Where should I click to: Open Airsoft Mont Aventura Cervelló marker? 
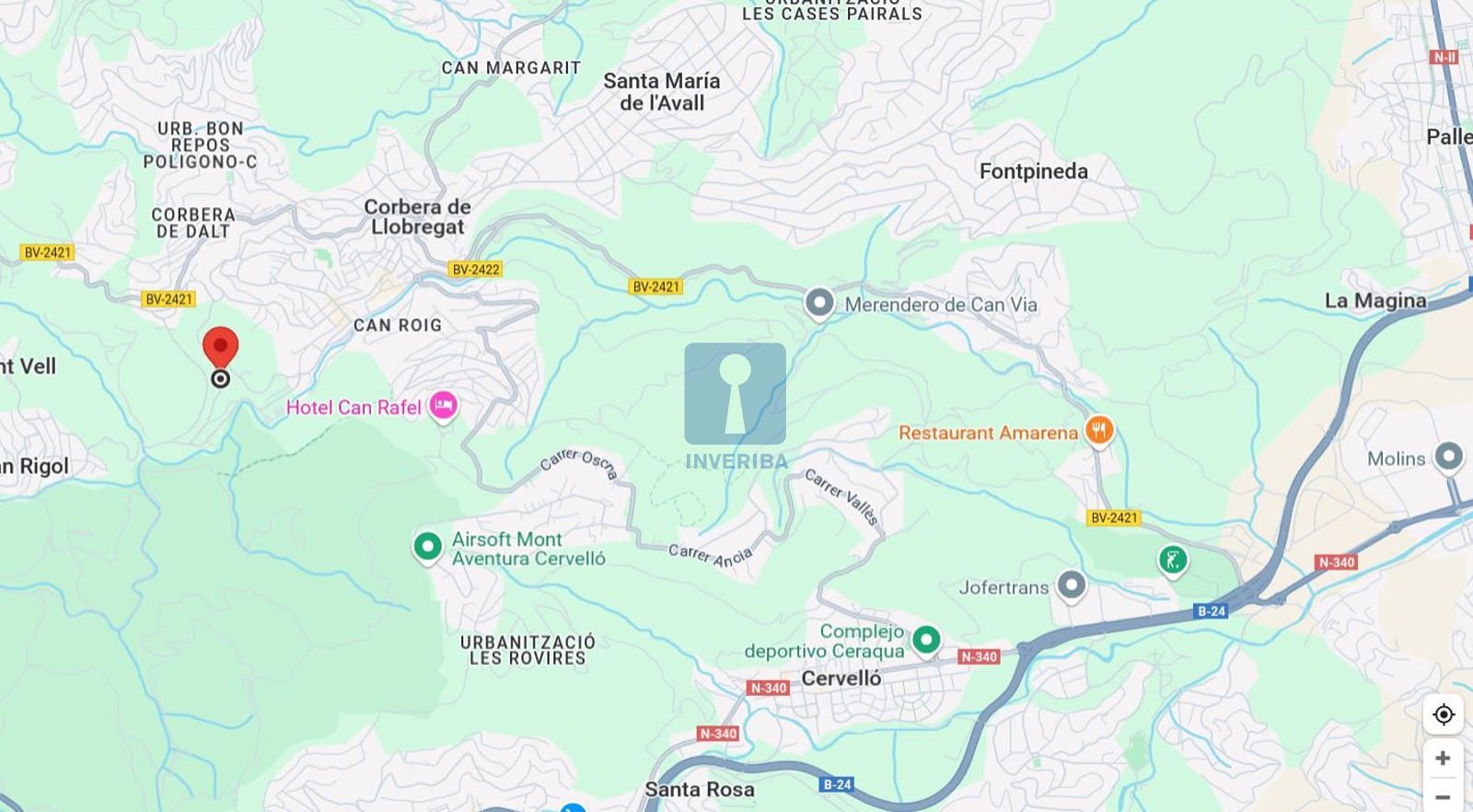click(x=427, y=546)
